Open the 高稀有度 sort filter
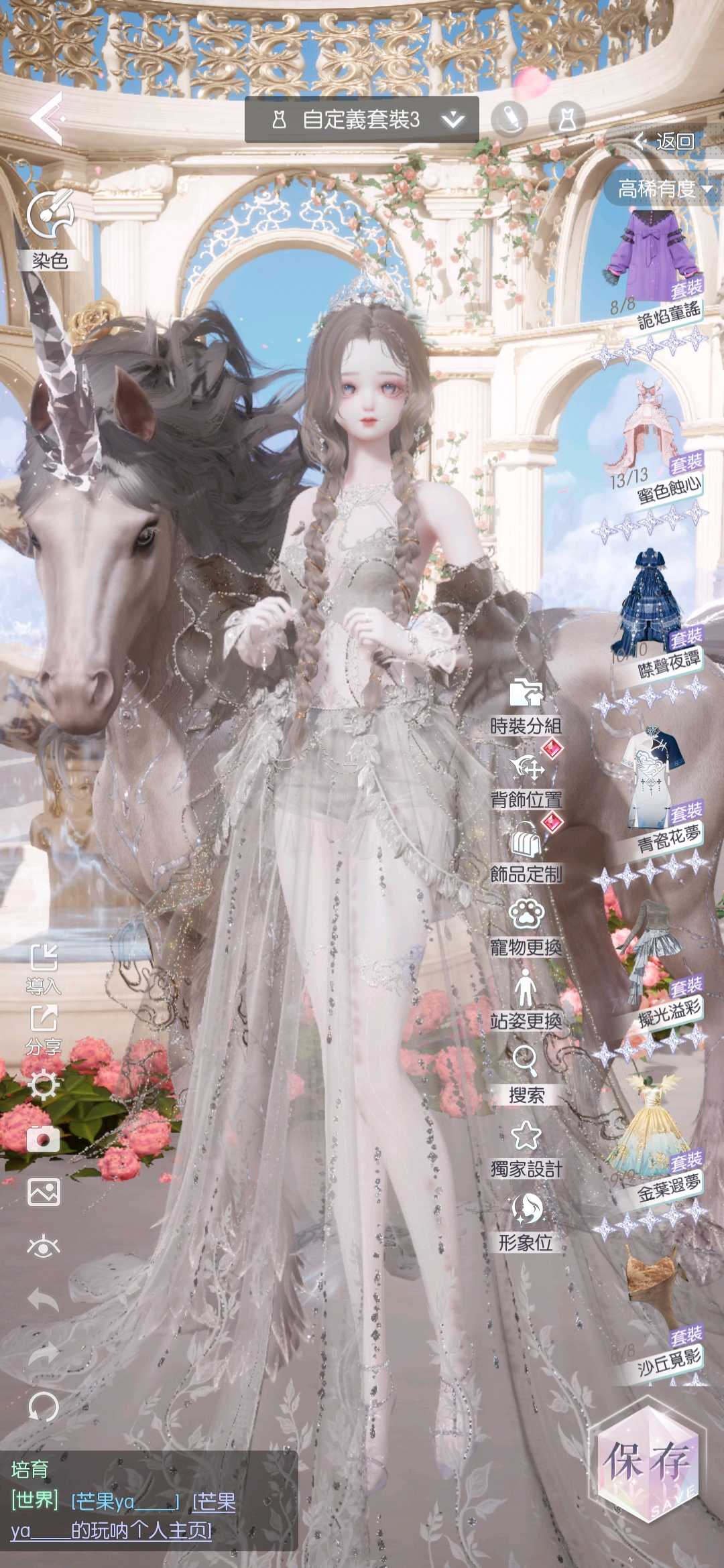724x1568 pixels. [664, 190]
